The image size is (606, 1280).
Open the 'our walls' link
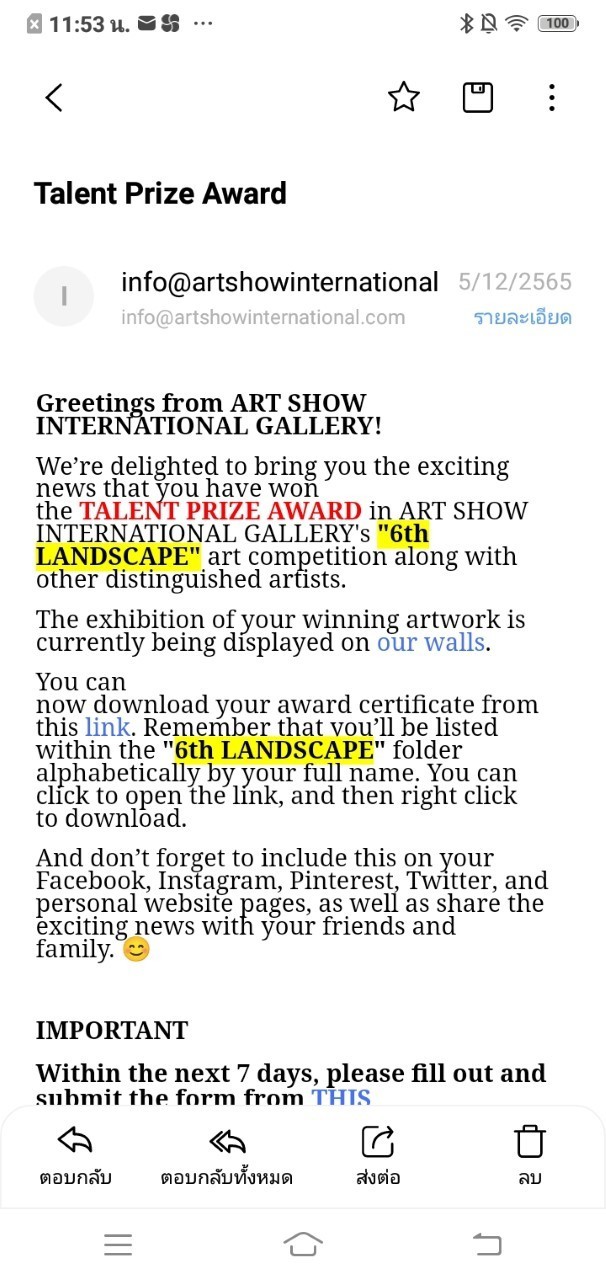(431, 642)
